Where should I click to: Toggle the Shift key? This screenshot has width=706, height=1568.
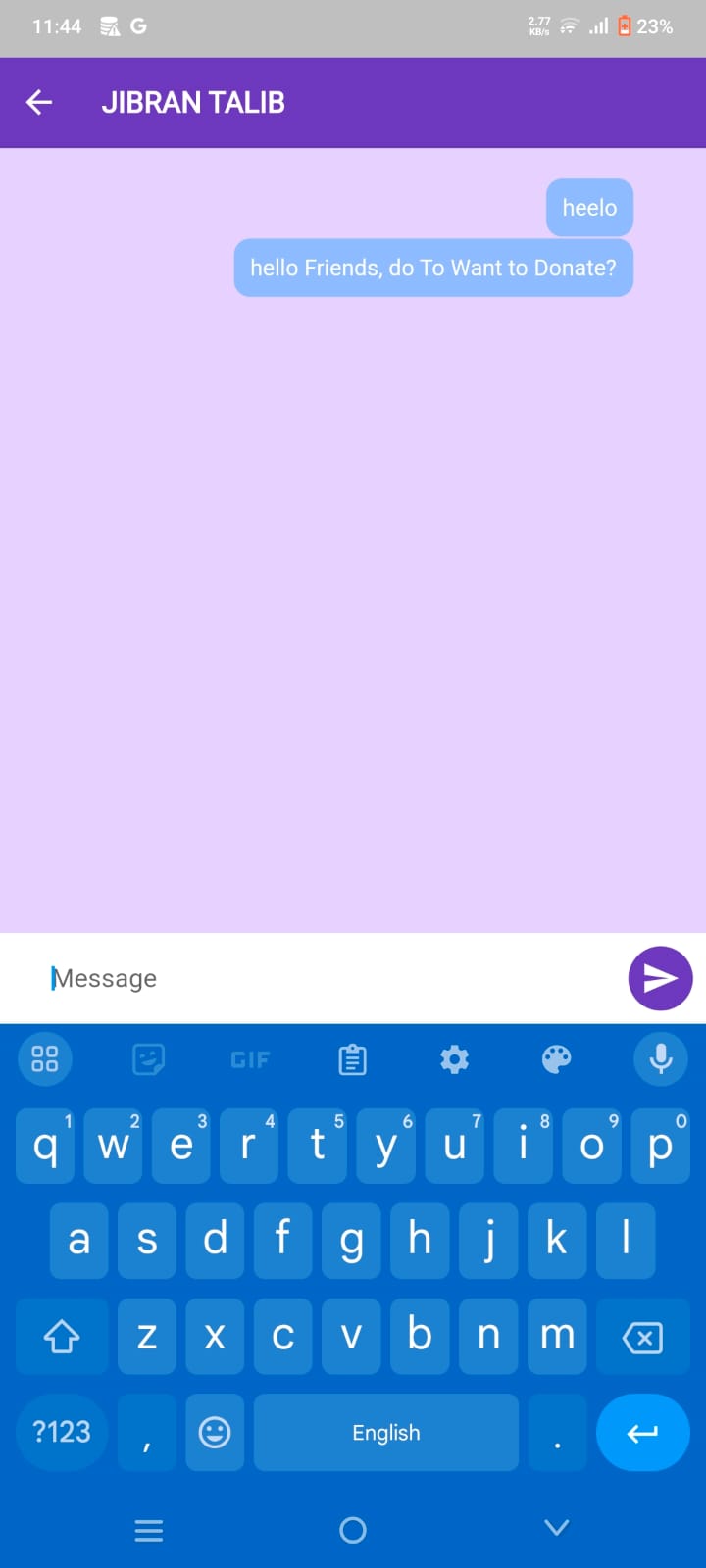click(61, 1336)
